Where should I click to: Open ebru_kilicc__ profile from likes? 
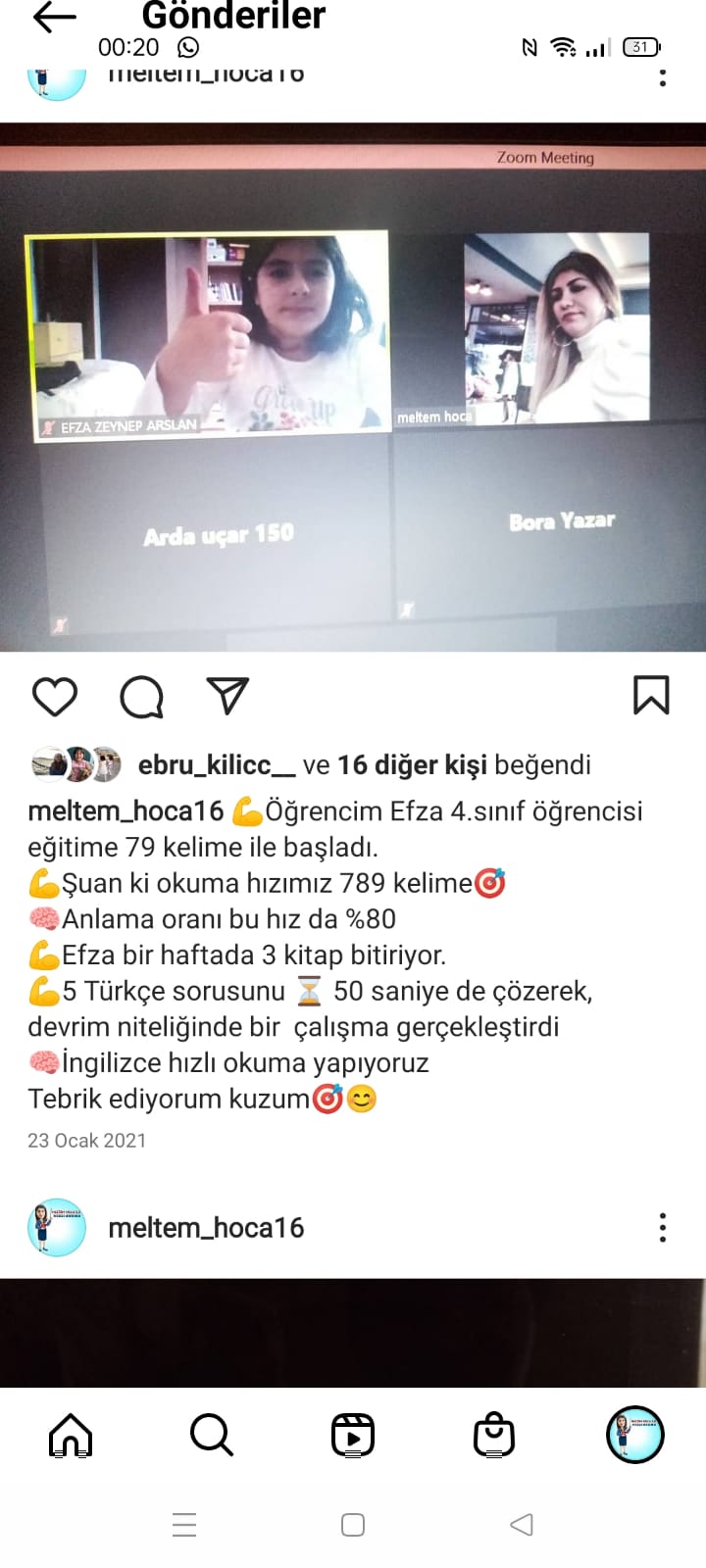(x=216, y=764)
